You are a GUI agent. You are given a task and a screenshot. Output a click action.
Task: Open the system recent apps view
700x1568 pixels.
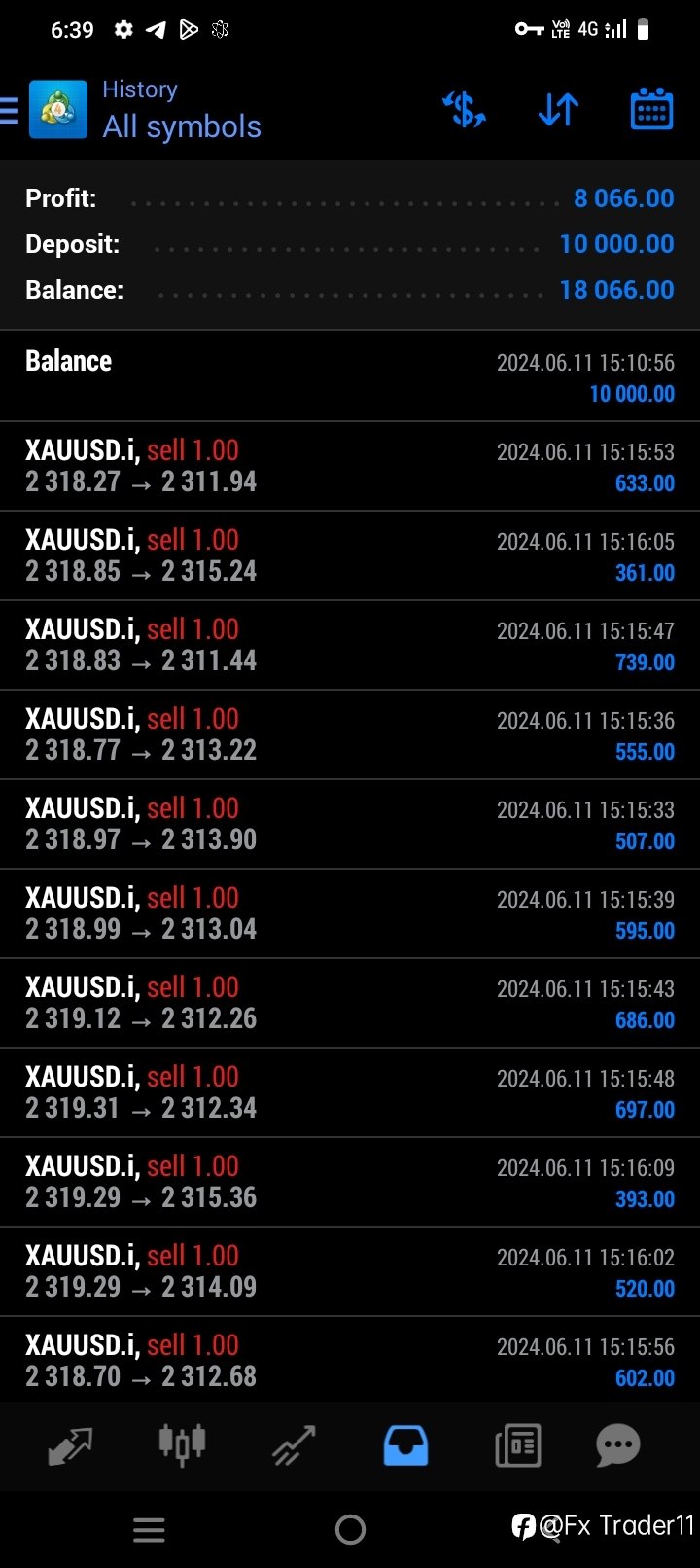pos(149,1530)
